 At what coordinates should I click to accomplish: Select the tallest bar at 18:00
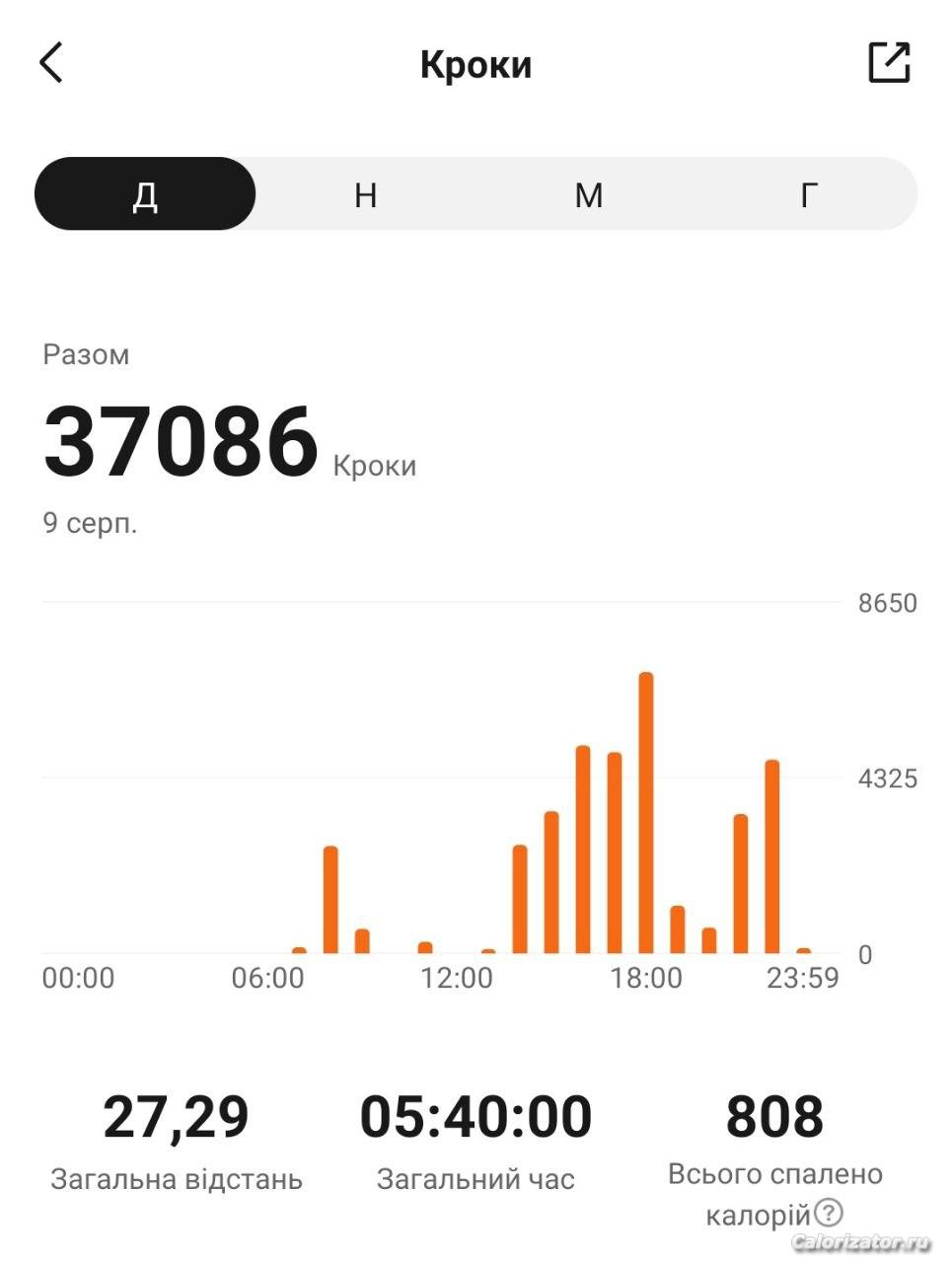(x=646, y=813)
